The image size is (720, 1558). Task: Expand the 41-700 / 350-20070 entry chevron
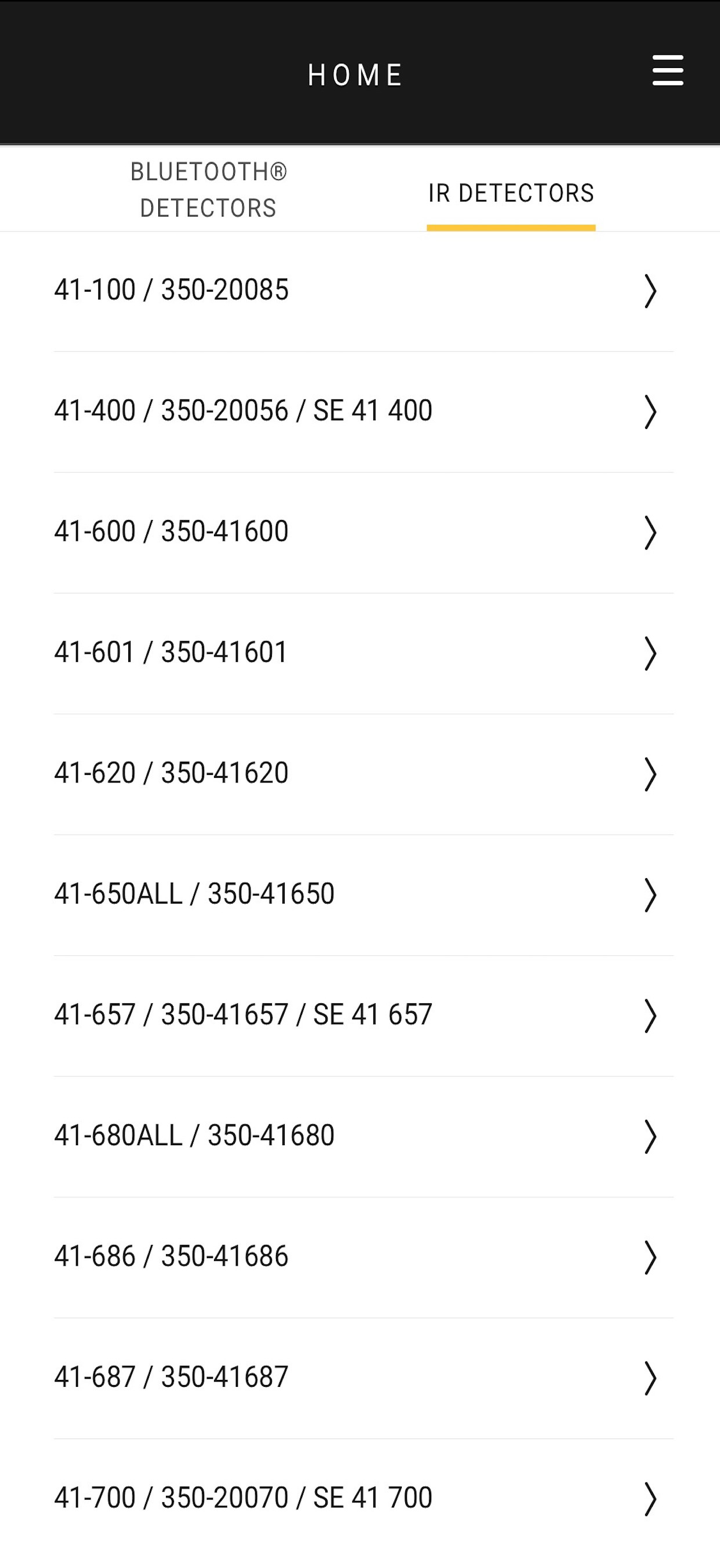[x=650, y=1499]
